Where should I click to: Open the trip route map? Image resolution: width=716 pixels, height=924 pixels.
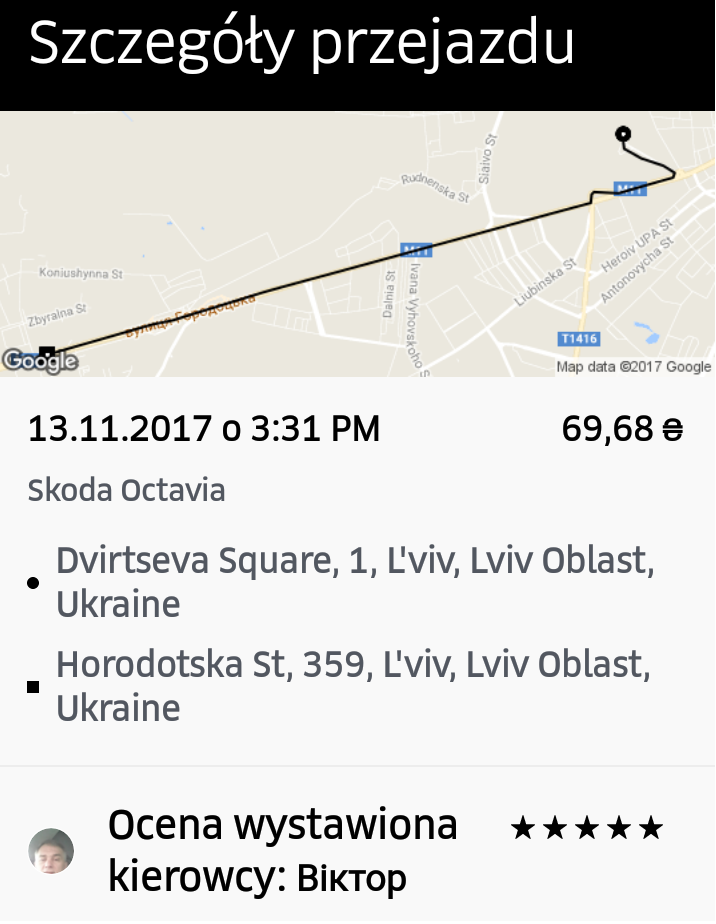point(358,244)
